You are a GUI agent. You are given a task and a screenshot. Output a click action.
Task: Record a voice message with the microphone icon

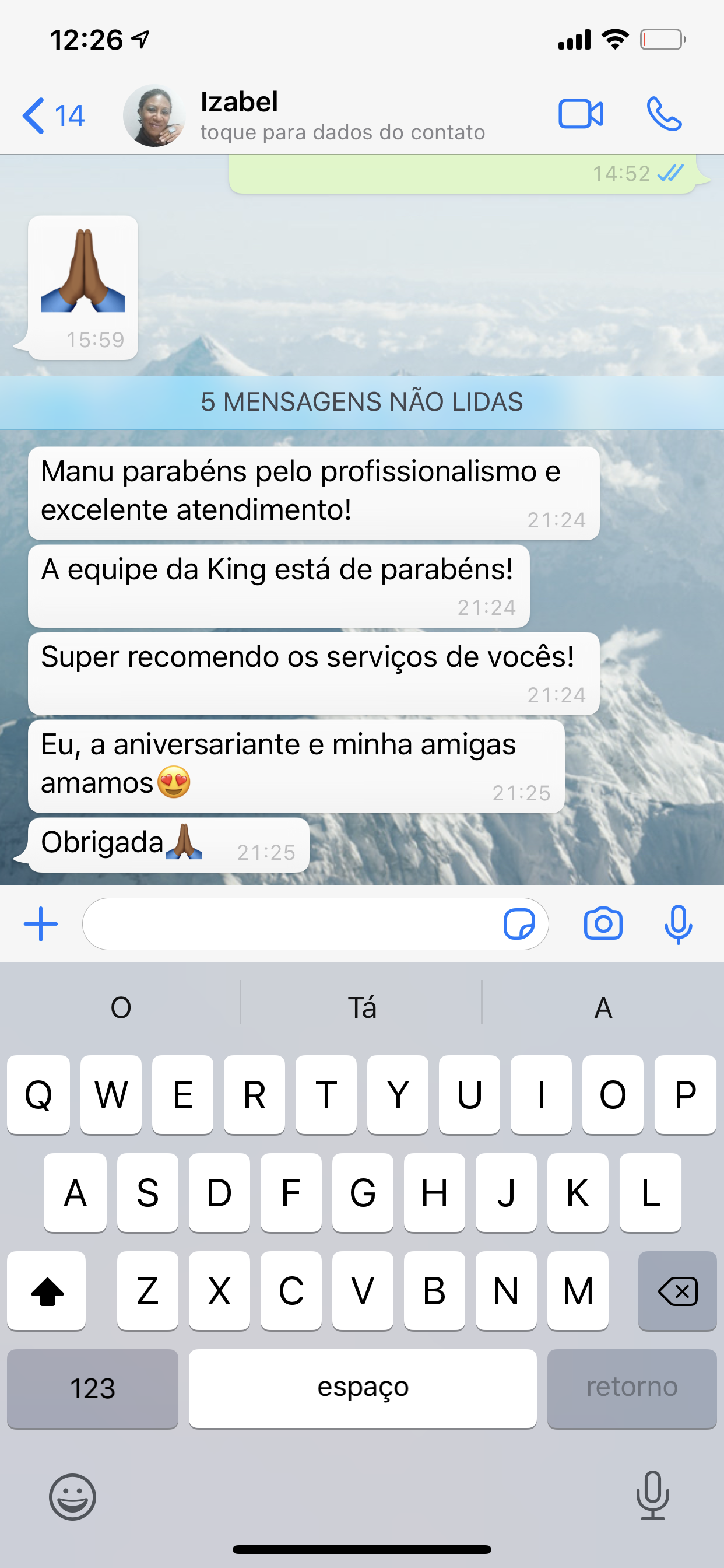coord(679,923)
